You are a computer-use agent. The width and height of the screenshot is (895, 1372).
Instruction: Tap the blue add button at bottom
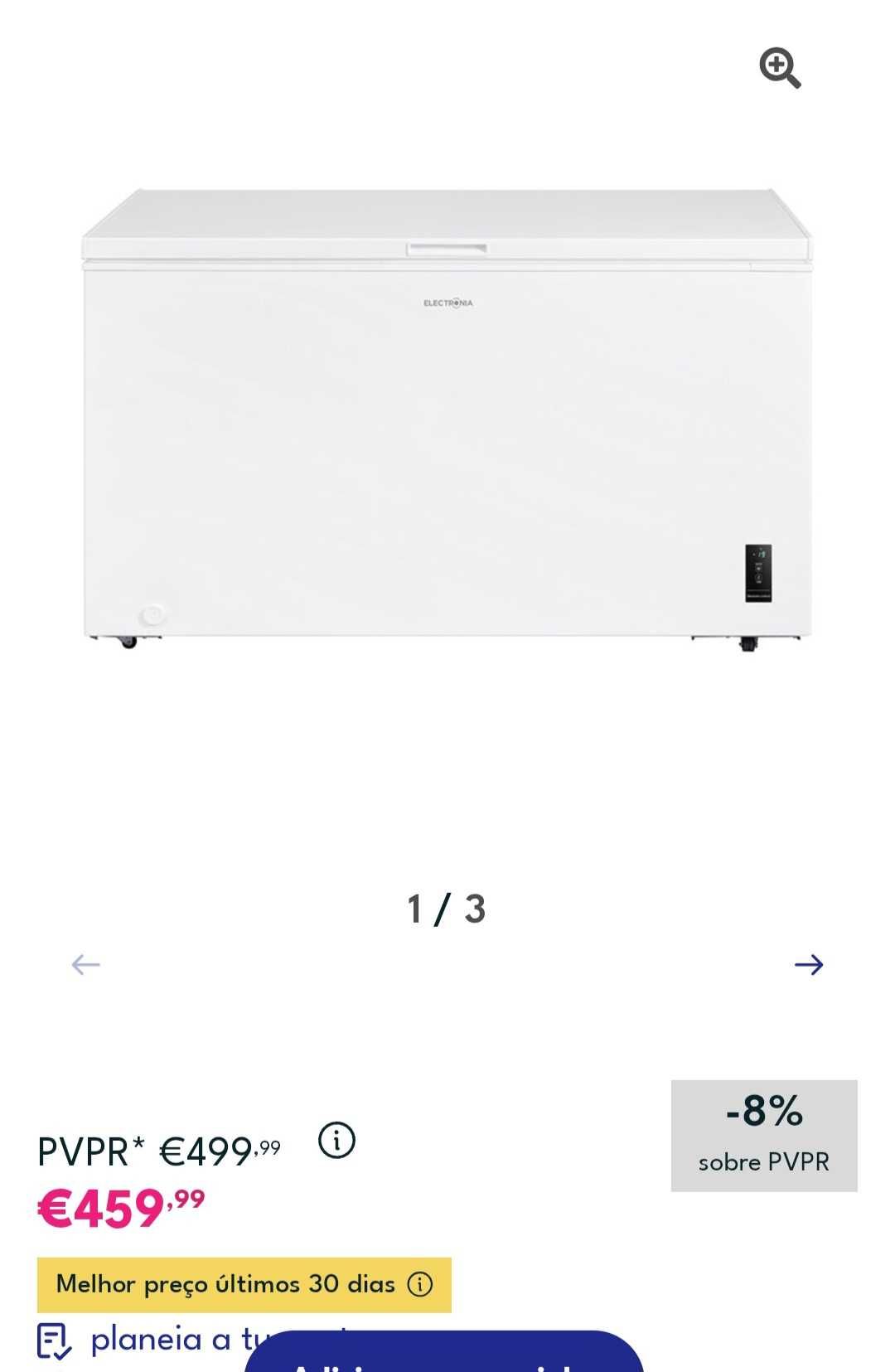tap(443, 1355)
